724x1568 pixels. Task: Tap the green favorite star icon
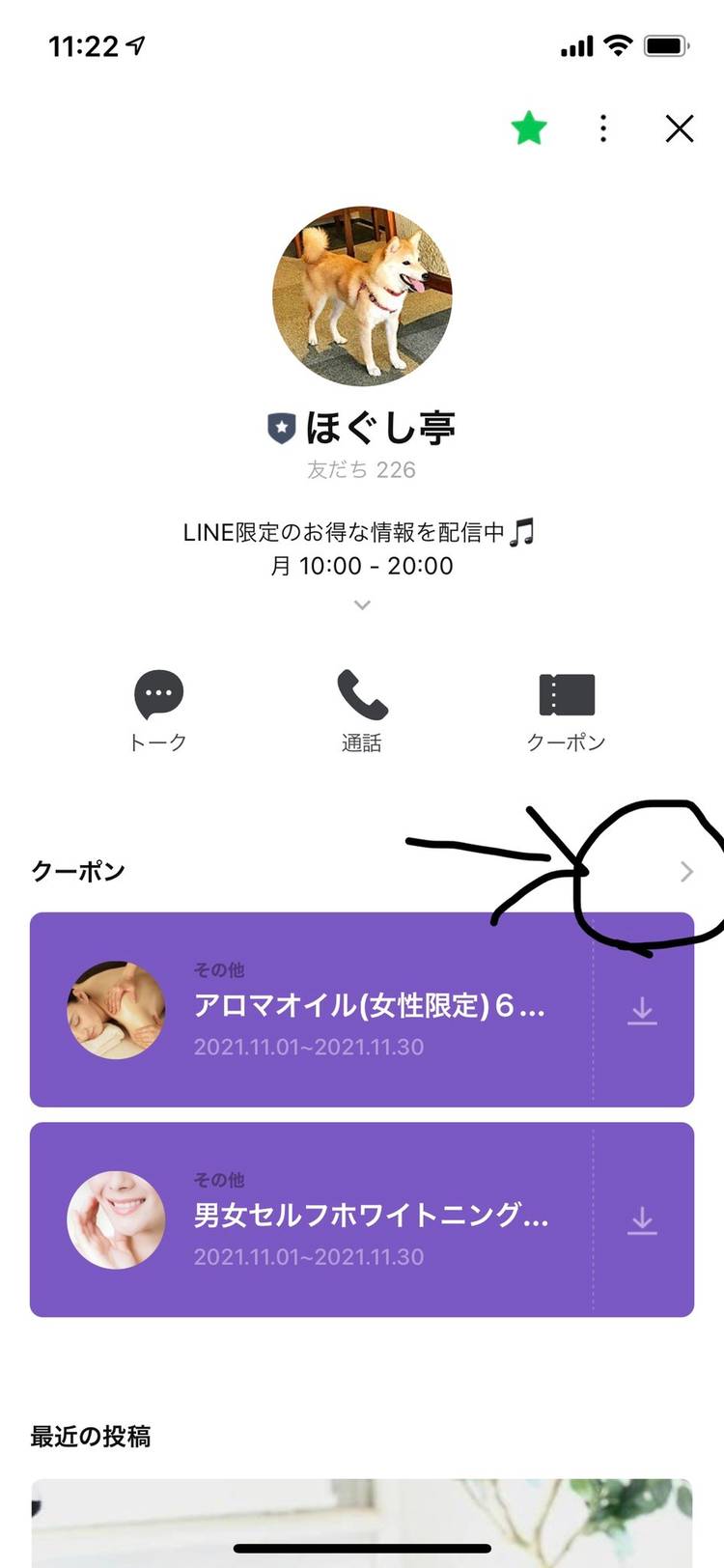tap(529, 128)
